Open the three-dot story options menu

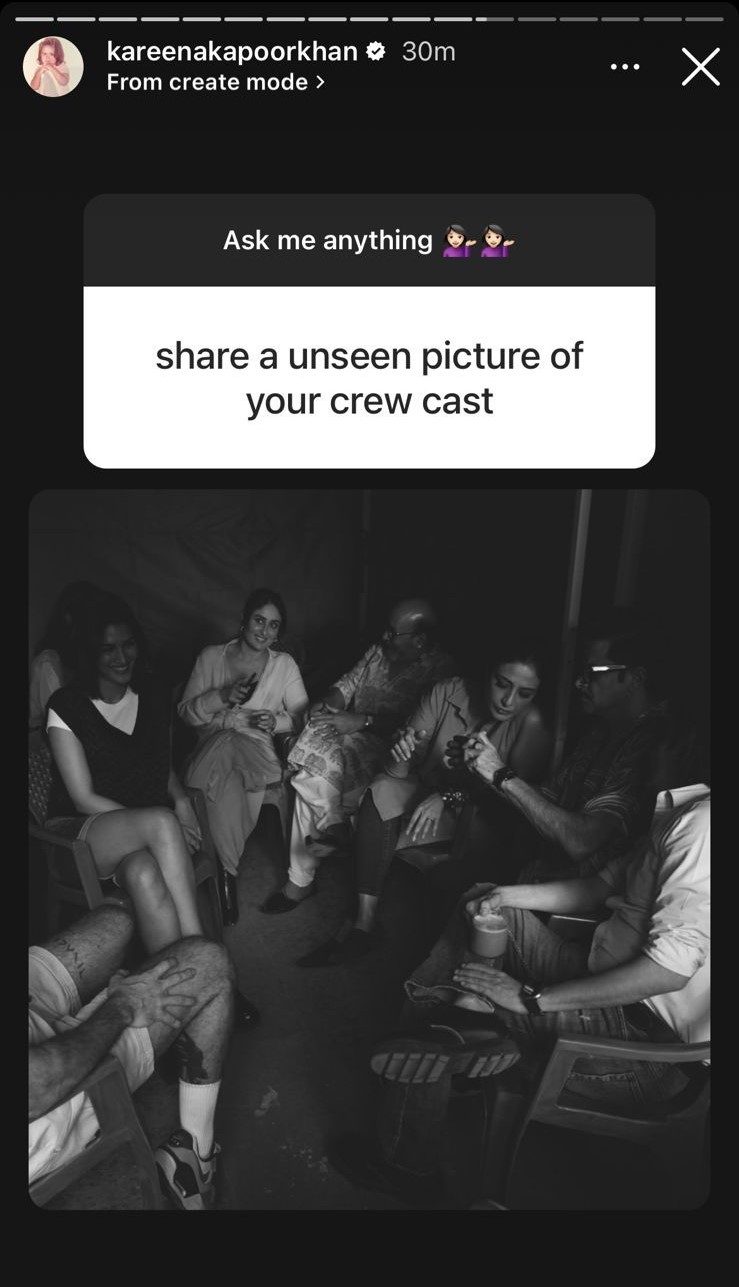pyautogui.click(x=625, y=67)
